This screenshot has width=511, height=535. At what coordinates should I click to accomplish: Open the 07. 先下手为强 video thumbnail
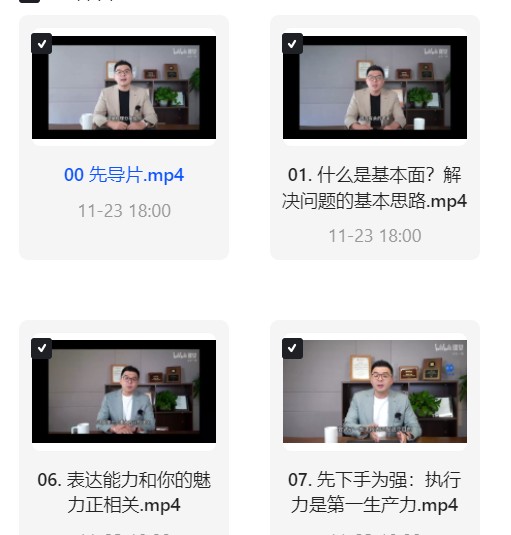(375, 391)
